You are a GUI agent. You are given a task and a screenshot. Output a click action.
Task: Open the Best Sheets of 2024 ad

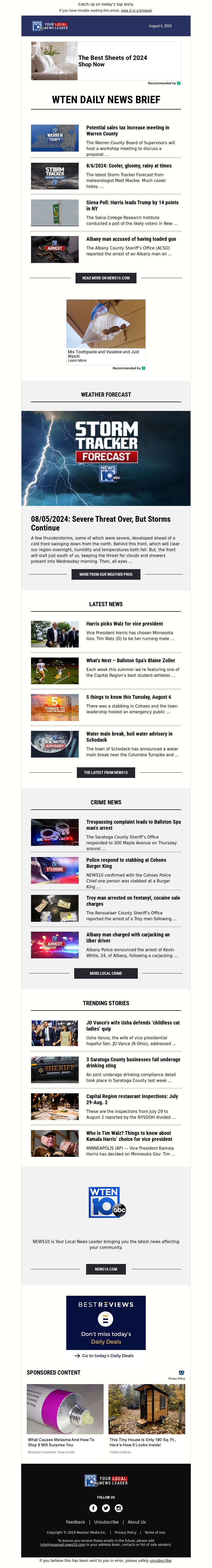pyautogui.click(x=112, y=61)
